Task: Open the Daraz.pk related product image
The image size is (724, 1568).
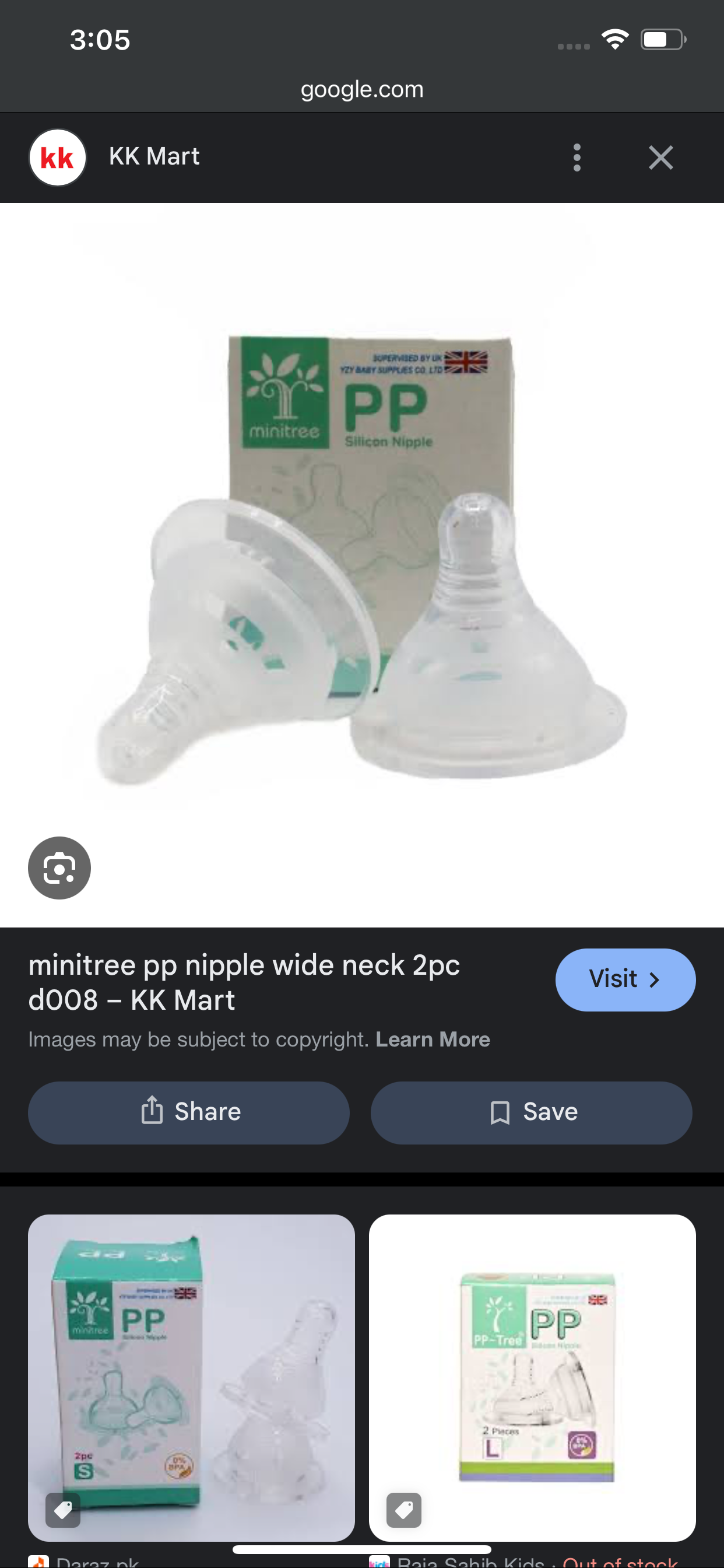Action: pyautogui.click(x=191, y=1377)
